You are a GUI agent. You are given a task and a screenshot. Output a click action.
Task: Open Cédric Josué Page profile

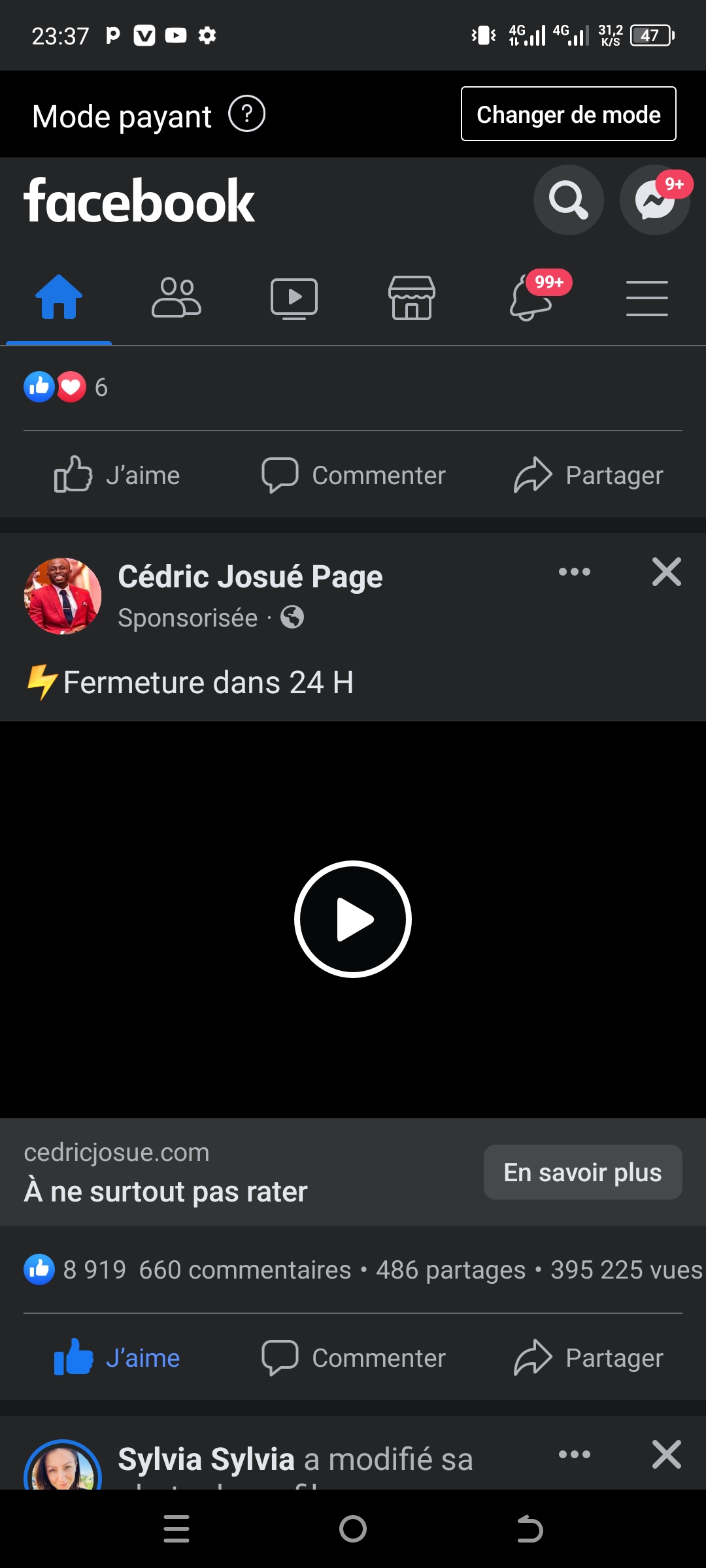click(x=250, y=577)
